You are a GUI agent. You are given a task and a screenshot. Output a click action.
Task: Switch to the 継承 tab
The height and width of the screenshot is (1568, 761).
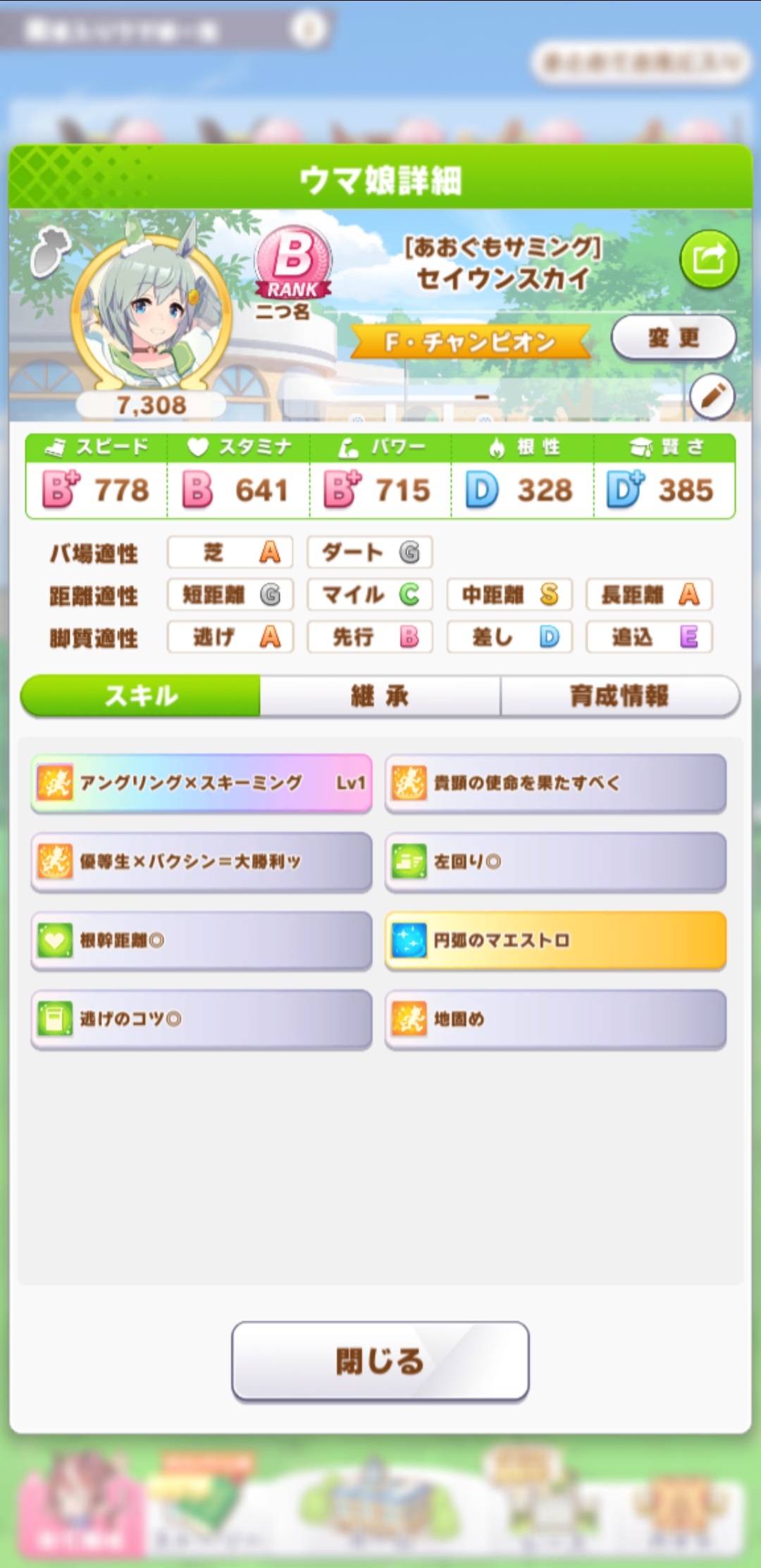tap(380, 696)
